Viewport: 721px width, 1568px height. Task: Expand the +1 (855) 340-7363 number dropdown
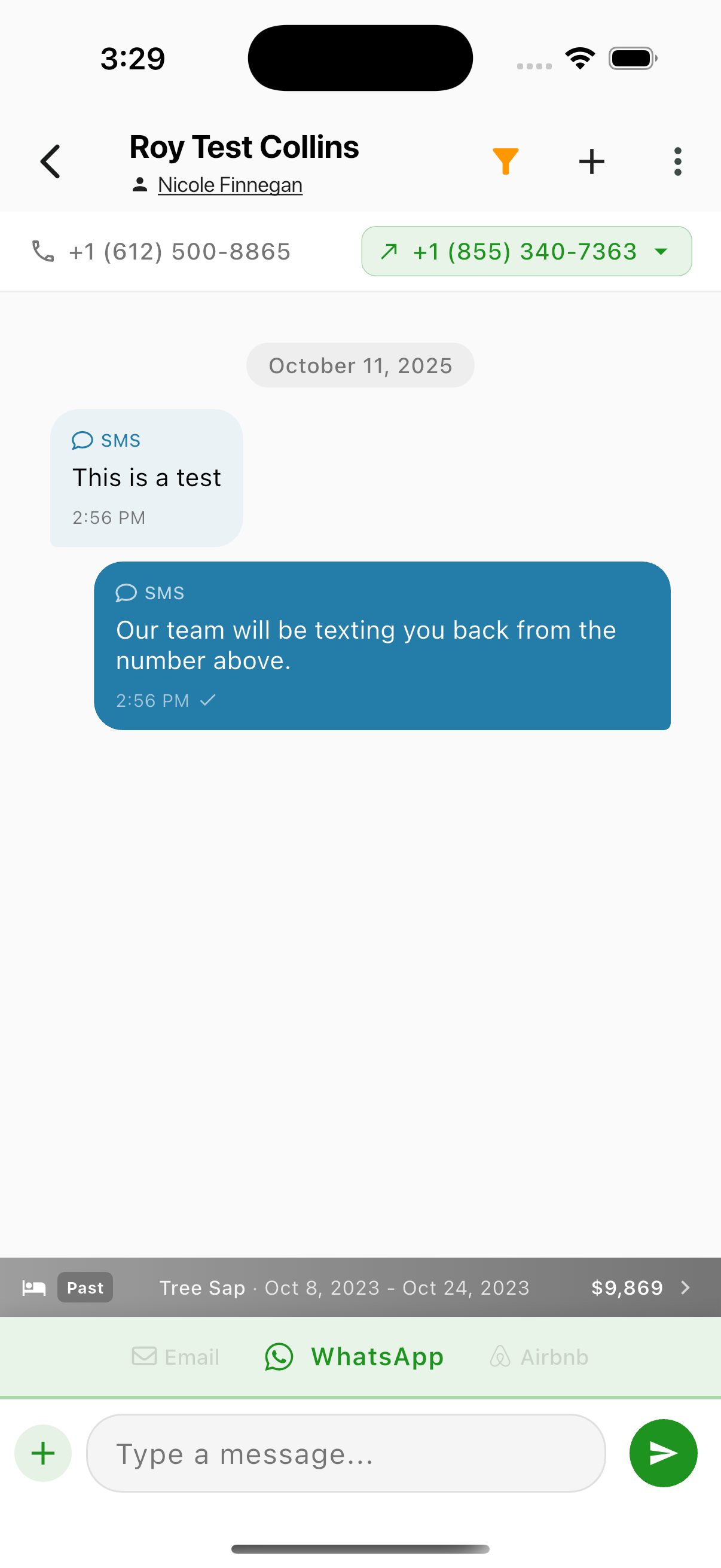coord(526,251)
